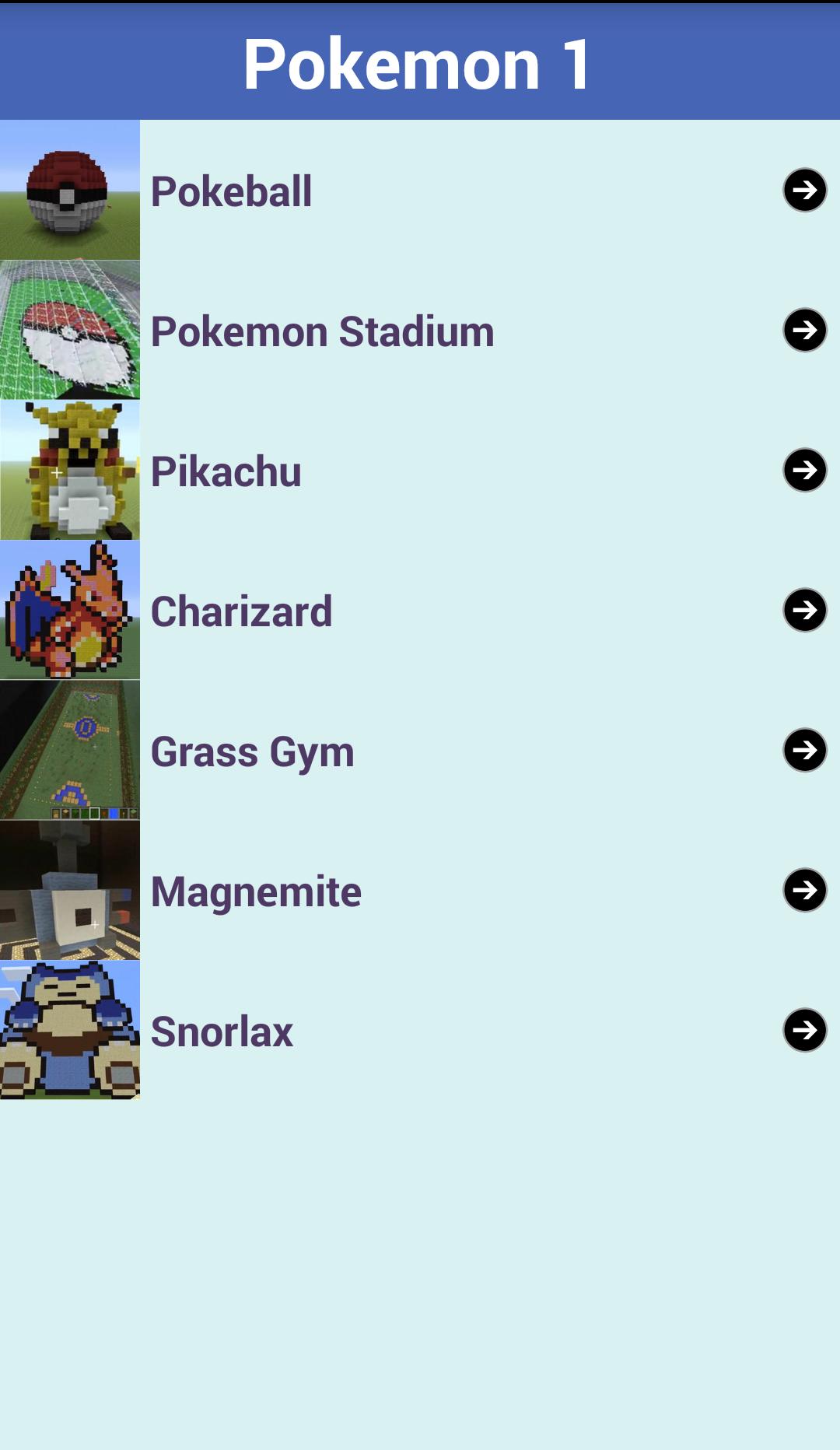Viewport: 840px width, 1450px height.
Task: Select the Charizard list item
Action: tap(389, 611)
